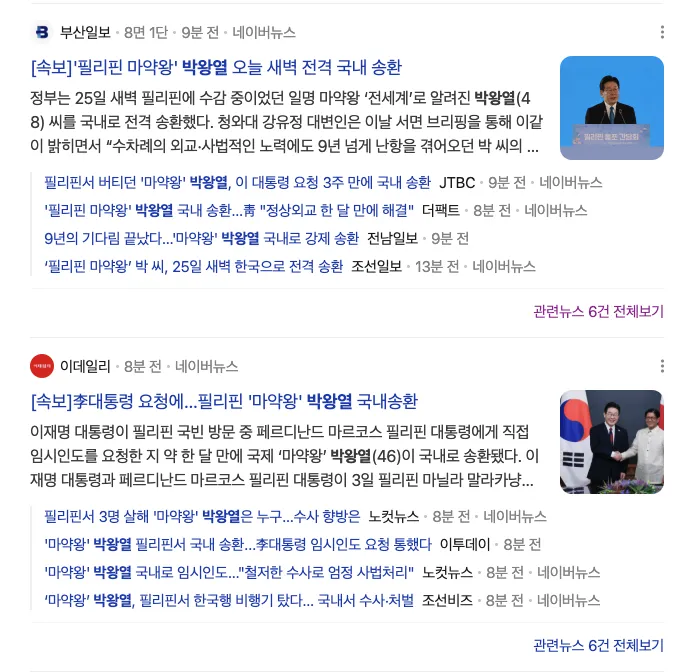
Task: Open 노컷뉴스 article '필리핀서 3명 살해'
Action: [x=202, y=516]
